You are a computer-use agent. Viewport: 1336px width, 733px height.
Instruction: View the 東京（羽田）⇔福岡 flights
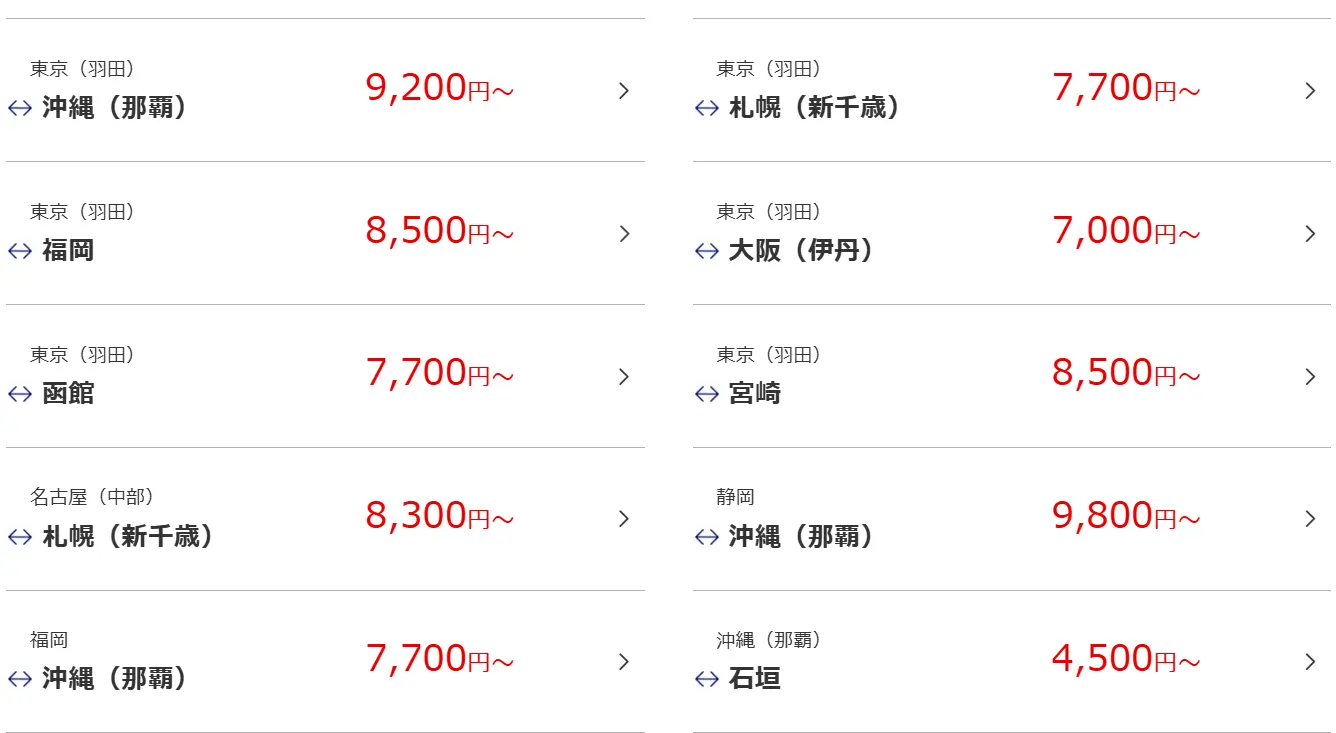tap(325, 233)
